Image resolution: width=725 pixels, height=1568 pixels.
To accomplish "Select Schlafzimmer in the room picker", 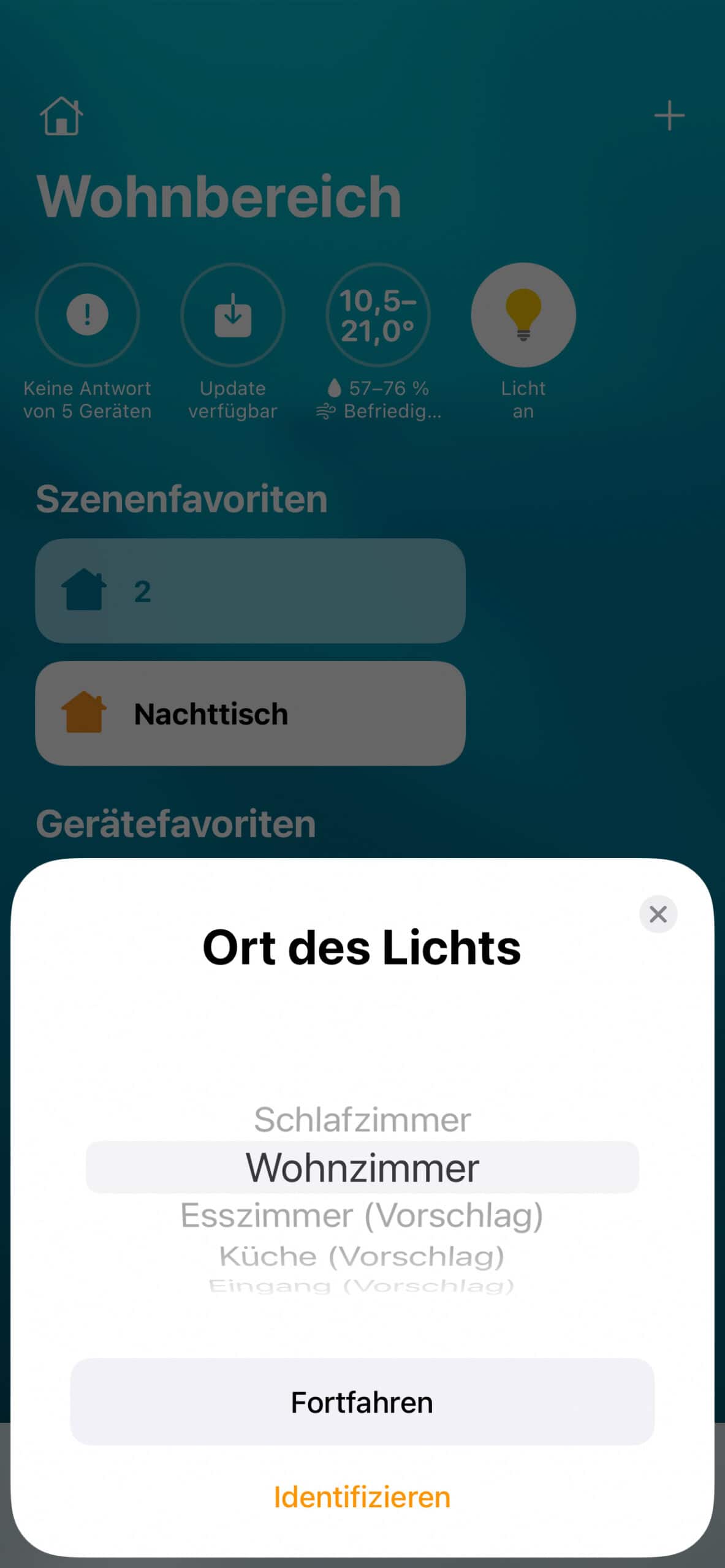I will pyautogui.click(x=362, y=1120).
